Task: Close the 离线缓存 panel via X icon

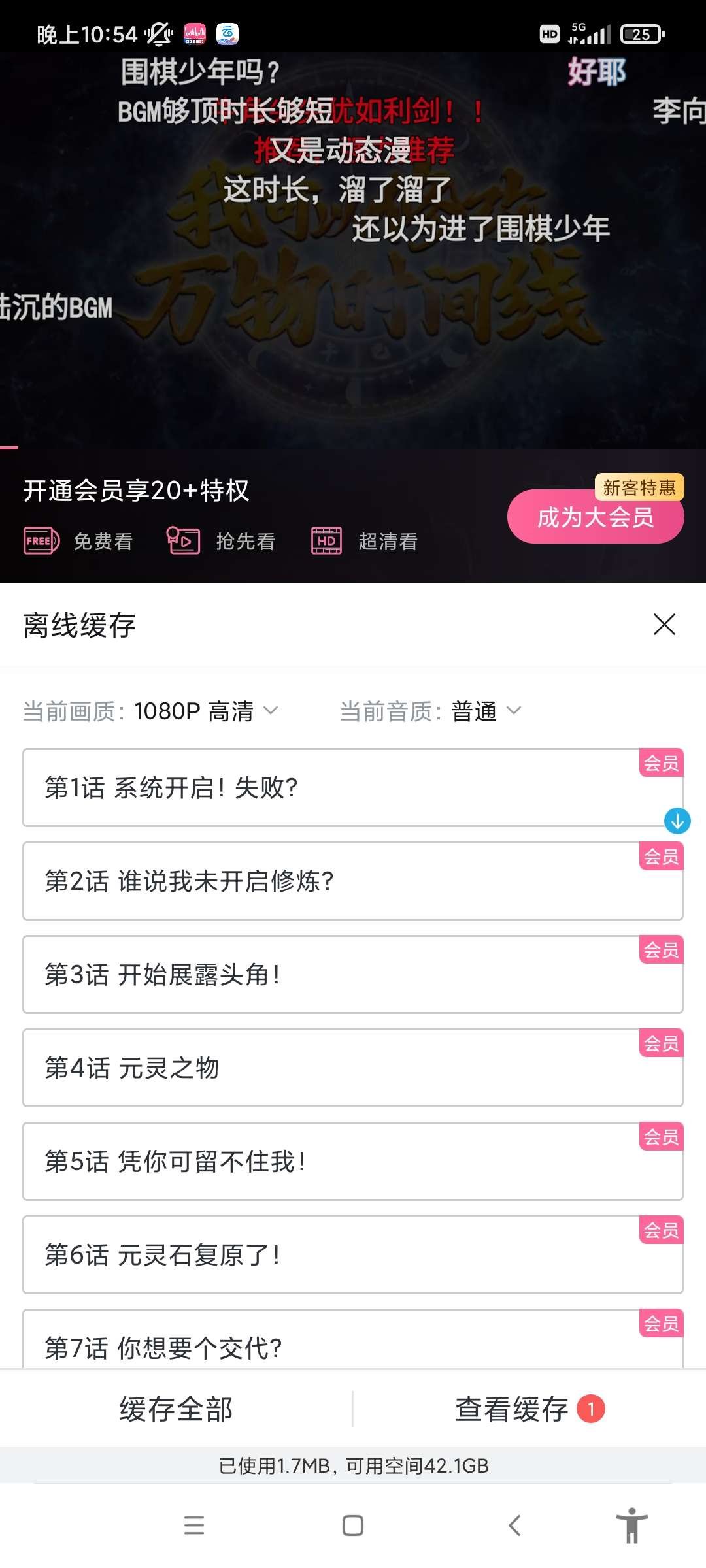Action: pos(664,625)
